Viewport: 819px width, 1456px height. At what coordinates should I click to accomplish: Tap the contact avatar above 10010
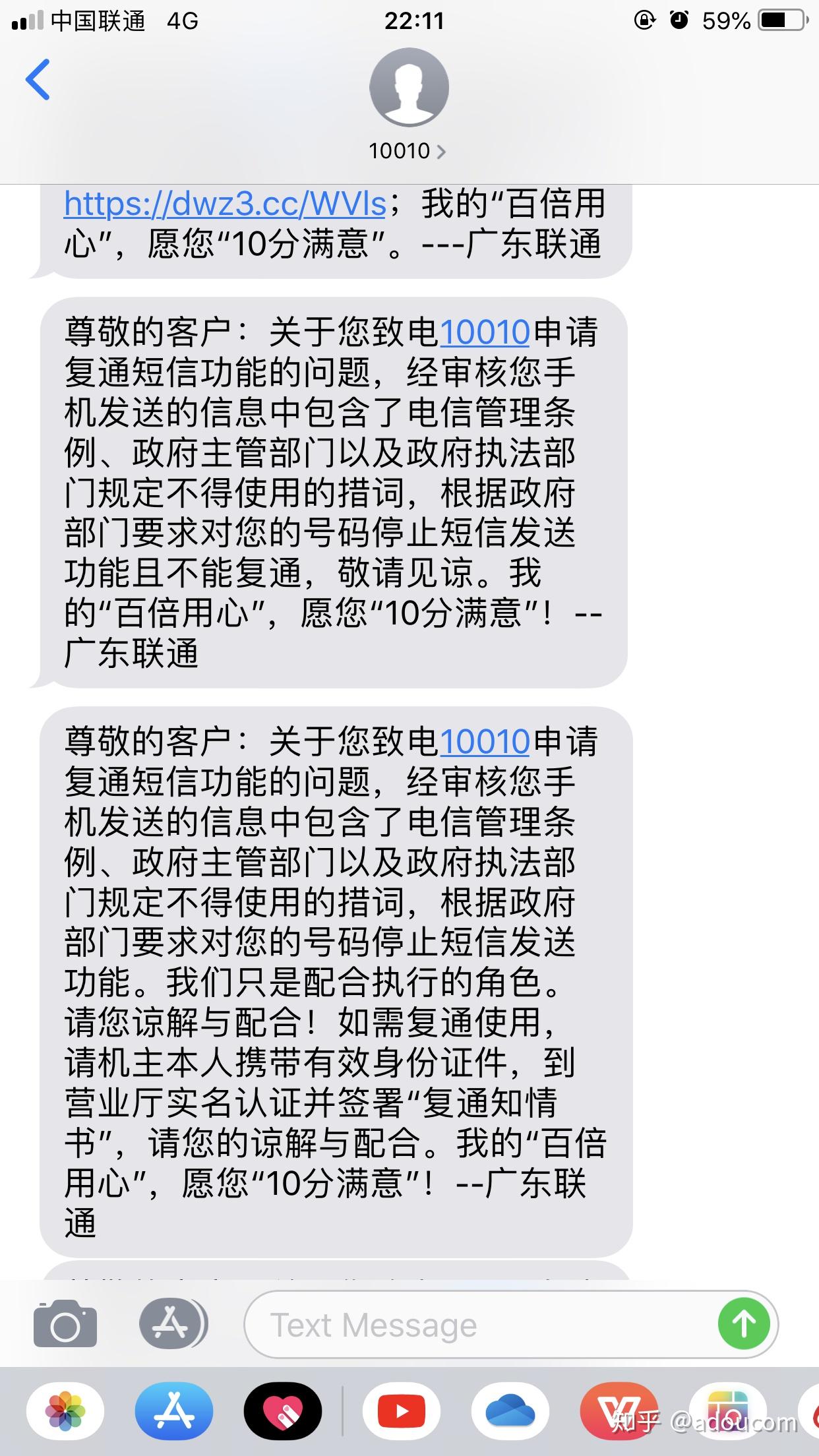pyautogui.click(x=409, y=87)
